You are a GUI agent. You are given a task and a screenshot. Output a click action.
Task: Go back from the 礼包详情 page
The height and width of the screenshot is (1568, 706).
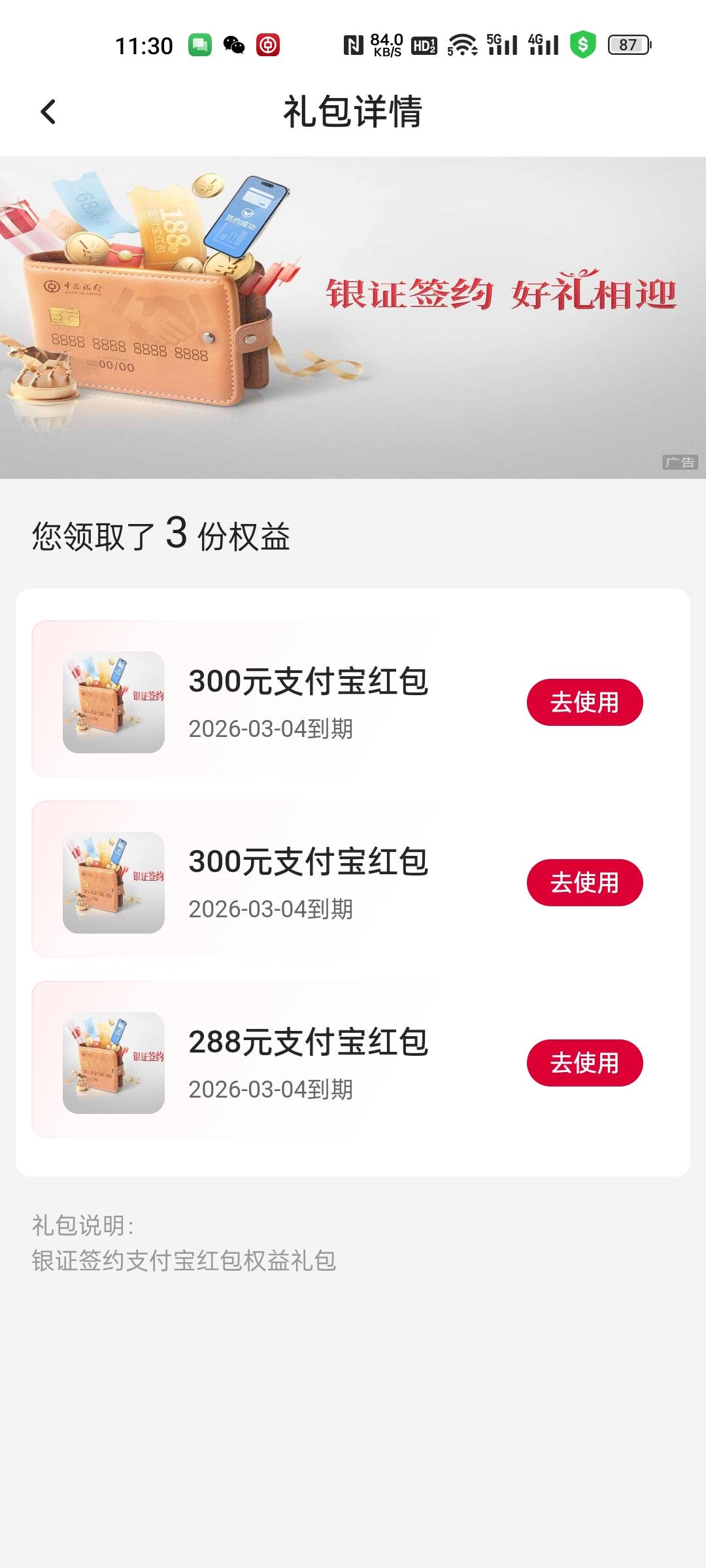point(48,112)
